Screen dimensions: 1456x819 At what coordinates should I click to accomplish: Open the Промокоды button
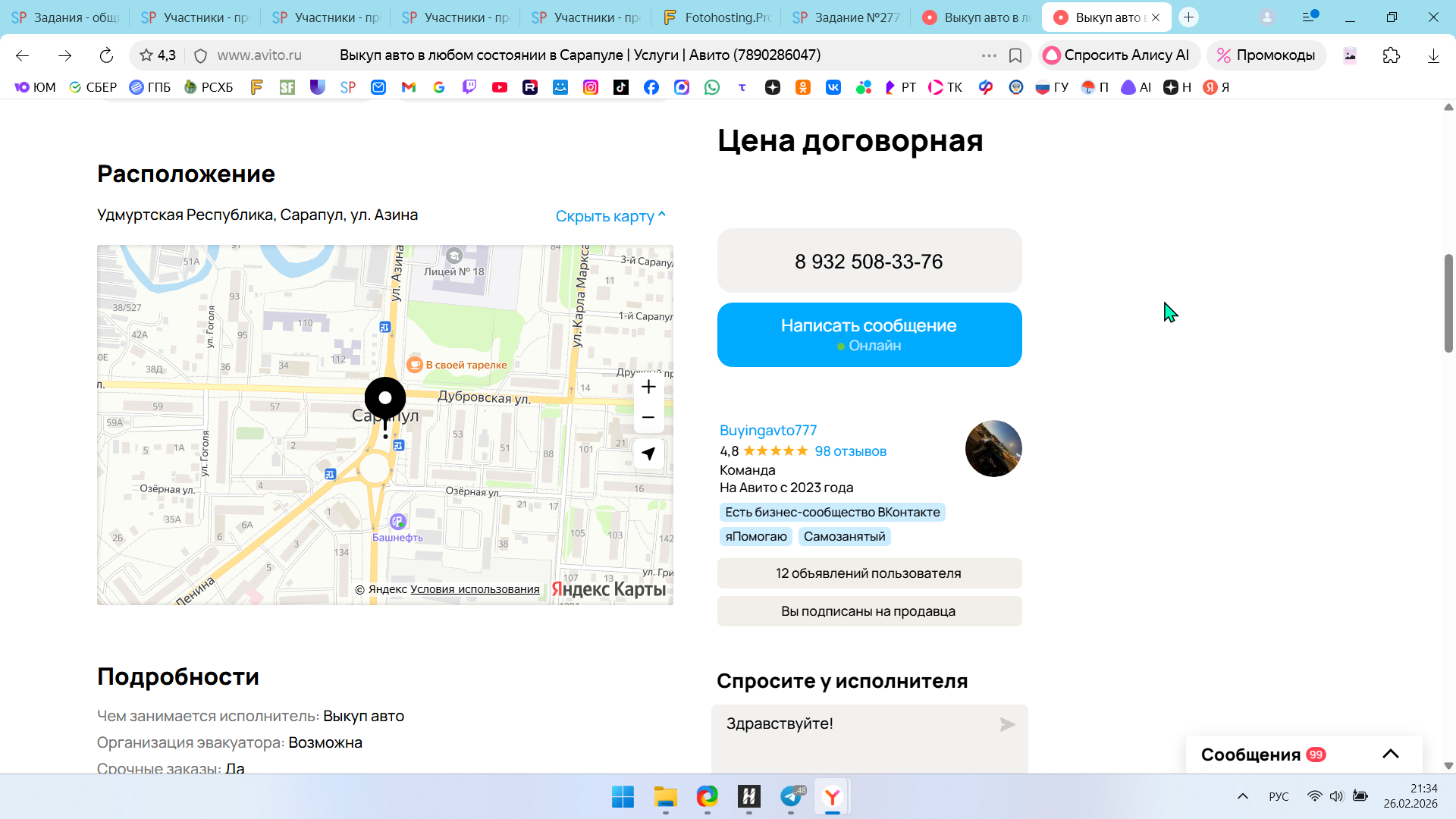pyautogui.click(x=1266, y=55)
